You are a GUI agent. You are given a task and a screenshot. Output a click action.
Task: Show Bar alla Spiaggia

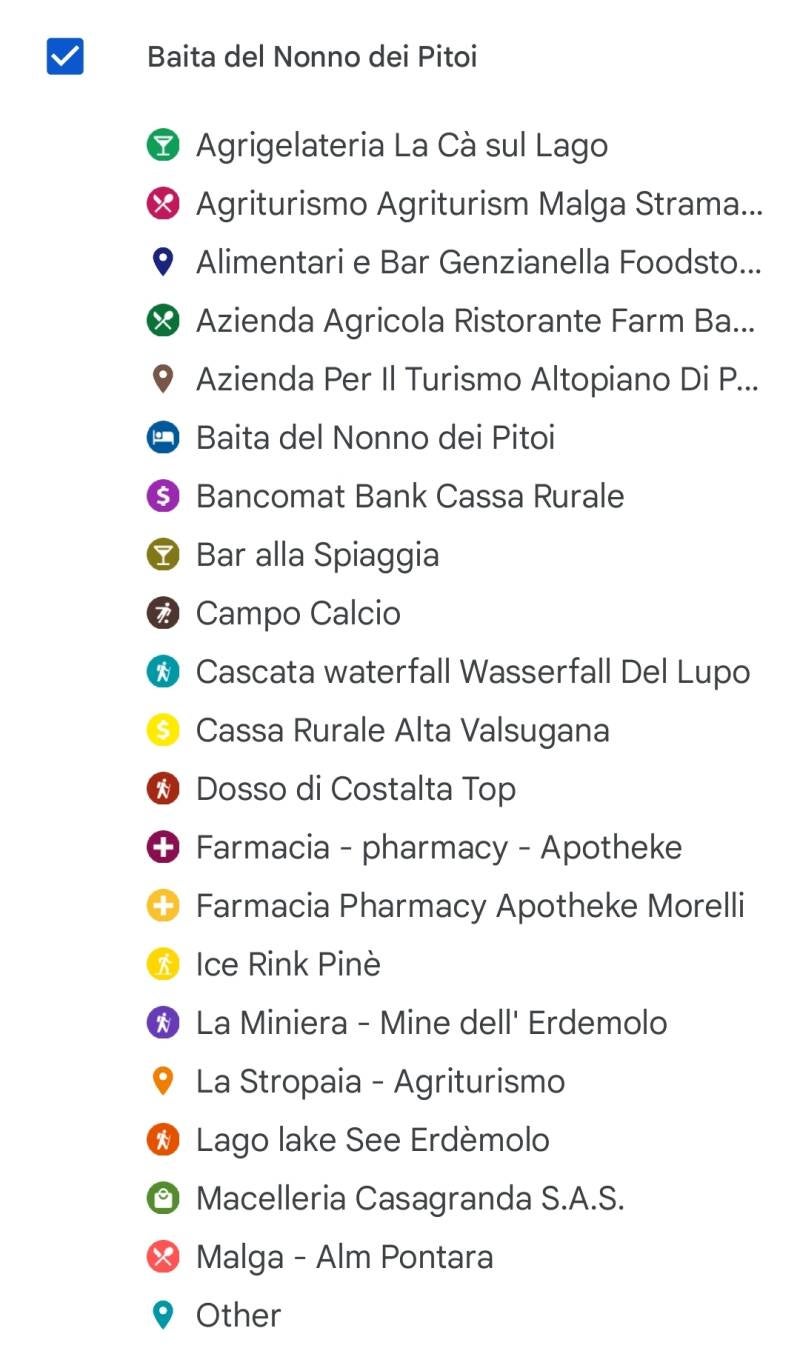317,555
